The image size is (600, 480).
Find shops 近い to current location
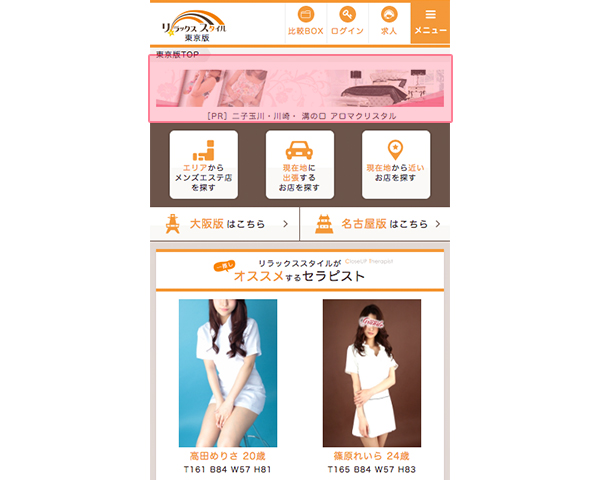coord(396,164)
